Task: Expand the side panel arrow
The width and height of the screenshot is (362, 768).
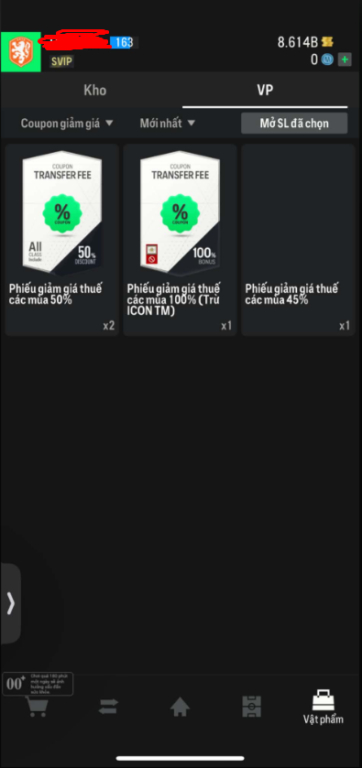Action: (11, 603)
